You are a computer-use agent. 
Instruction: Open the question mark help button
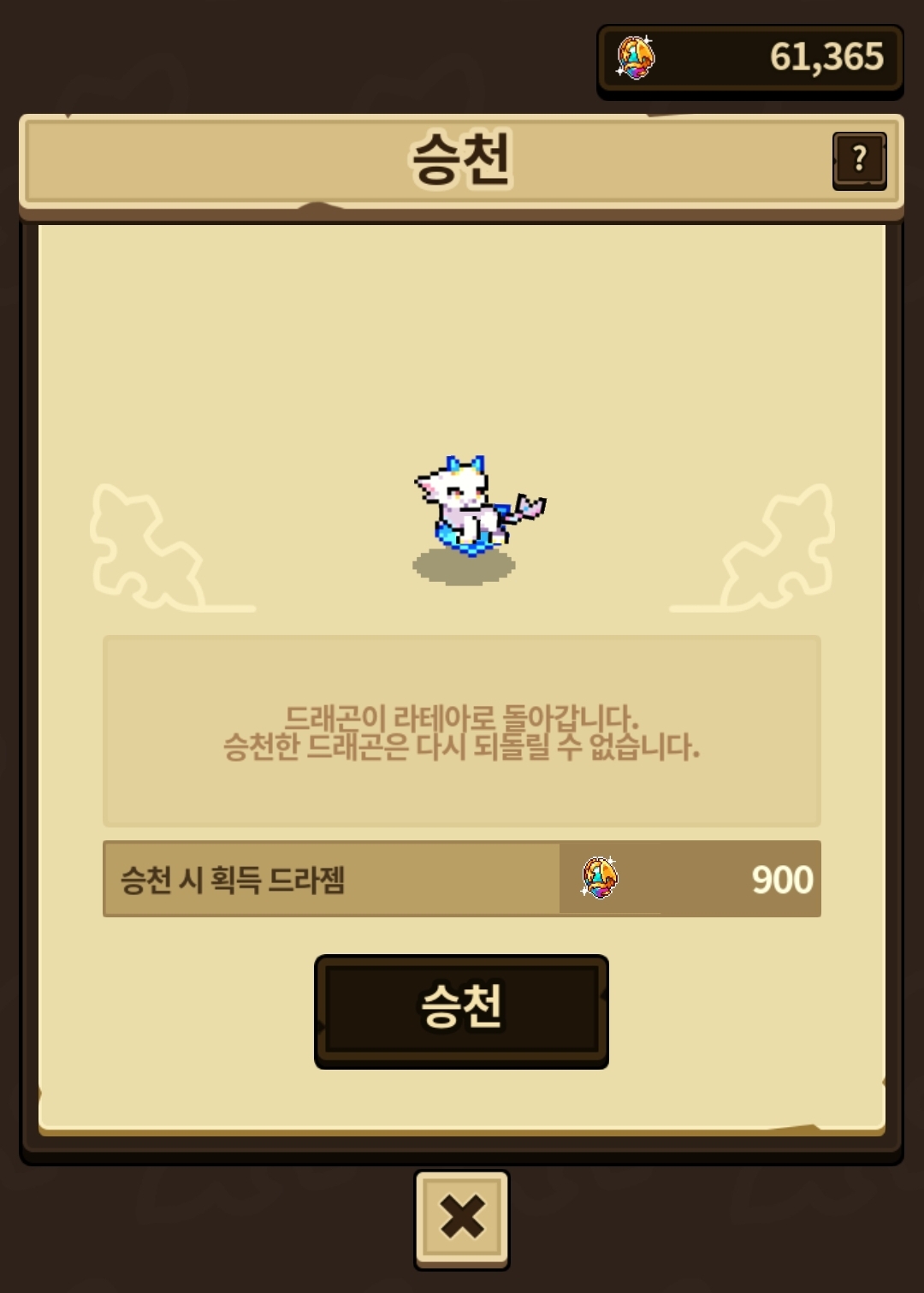(859, 160)
